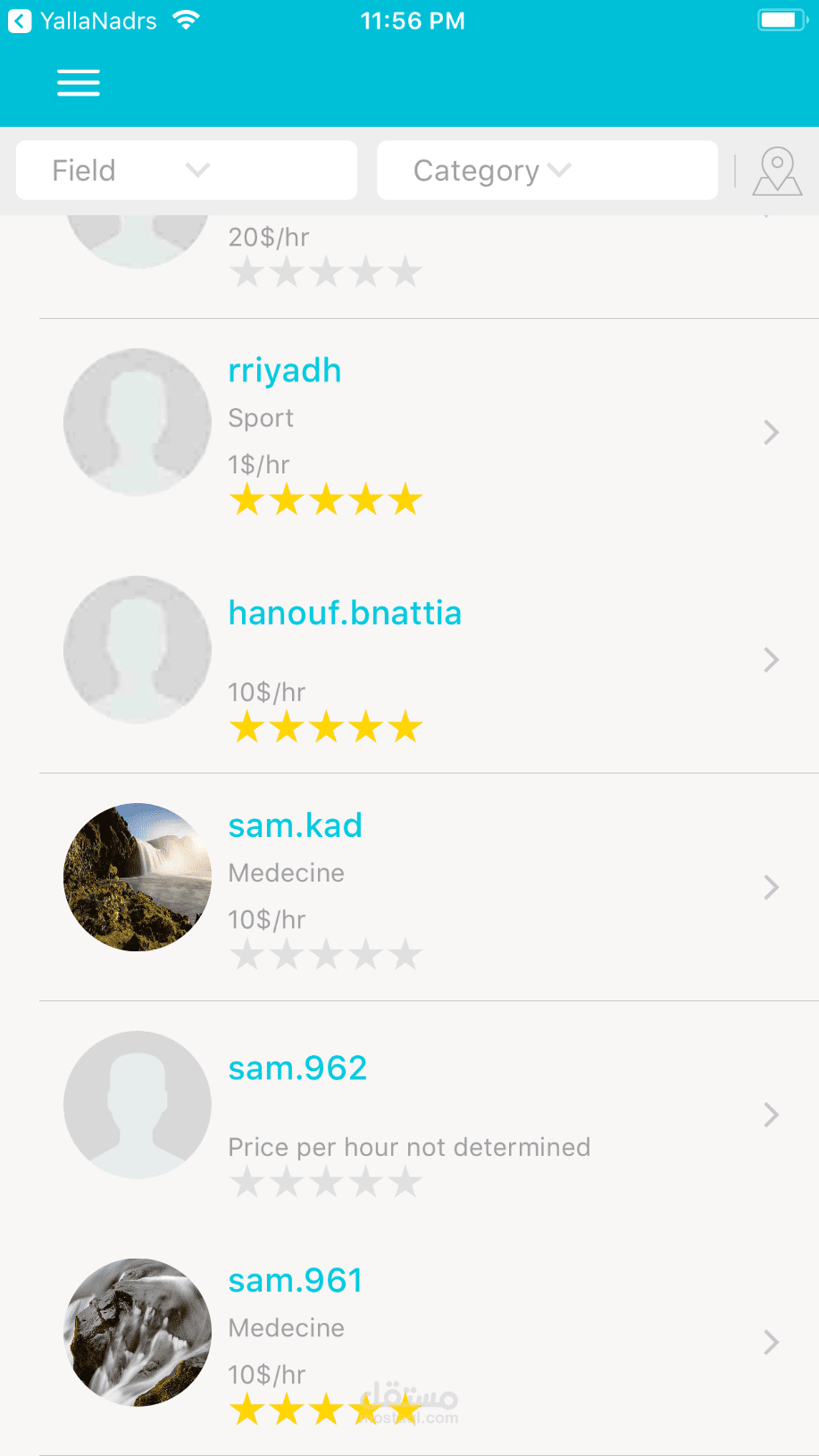The width and height of the screenshot is (819, 1456).
Task: Open the map location view
Action: [x=777, y=171]
